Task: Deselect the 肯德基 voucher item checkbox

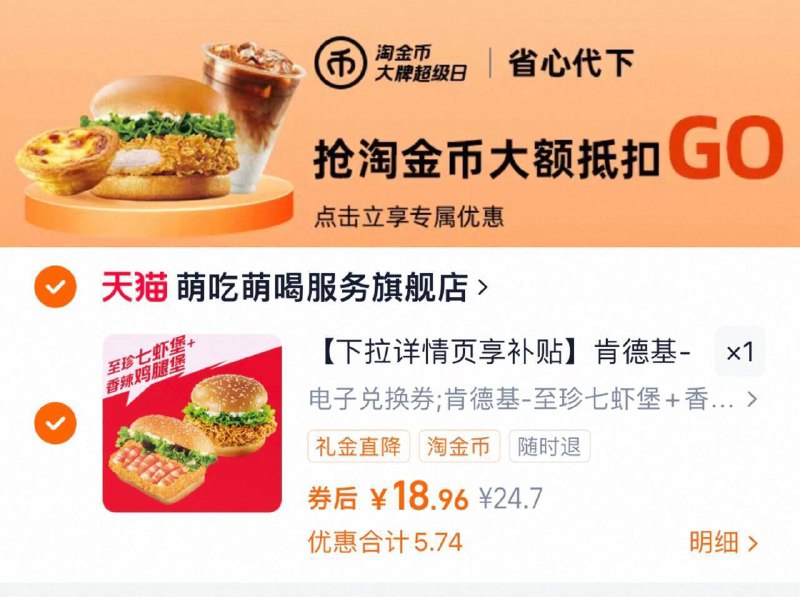Action: click(x=54, y=423)
